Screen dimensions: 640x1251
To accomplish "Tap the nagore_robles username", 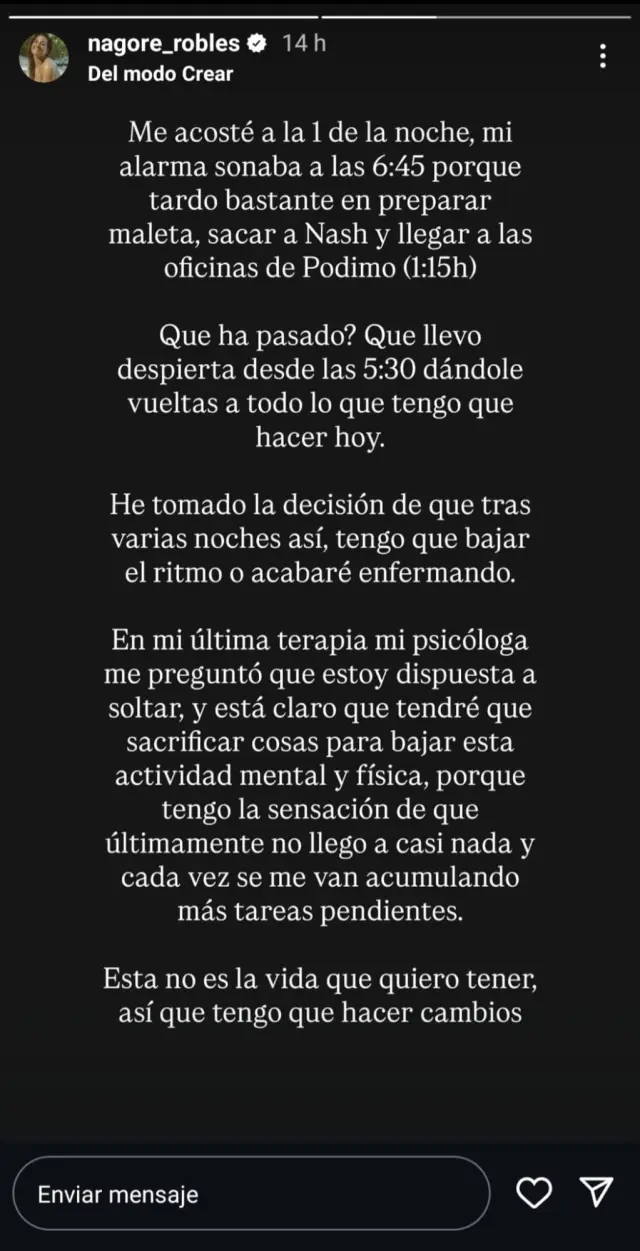I will [x=164, y=43].
